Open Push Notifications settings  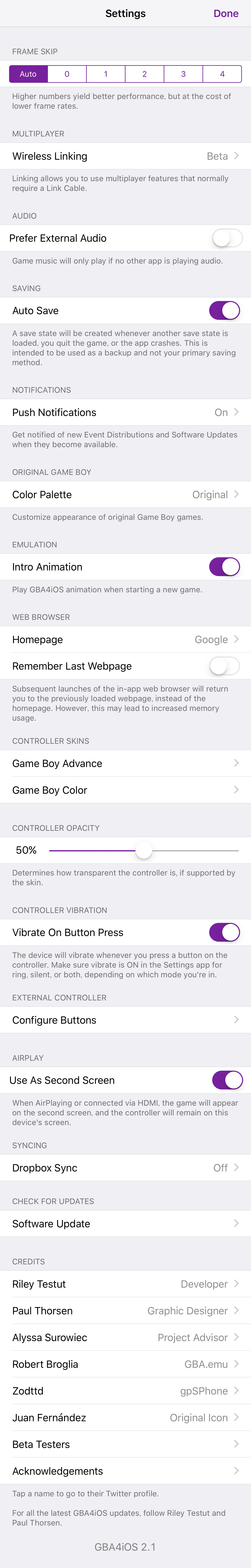125,412
